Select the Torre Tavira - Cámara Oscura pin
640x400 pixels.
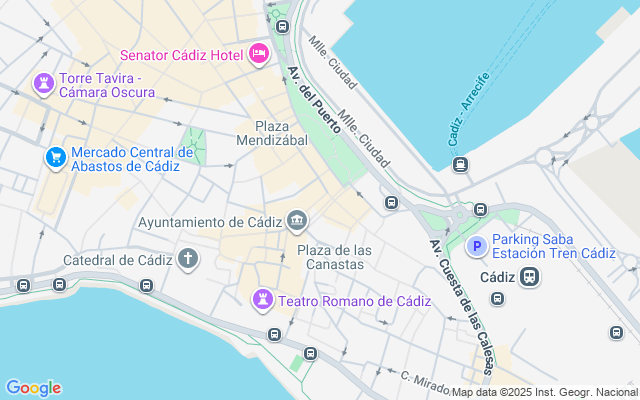coord(44,84)
